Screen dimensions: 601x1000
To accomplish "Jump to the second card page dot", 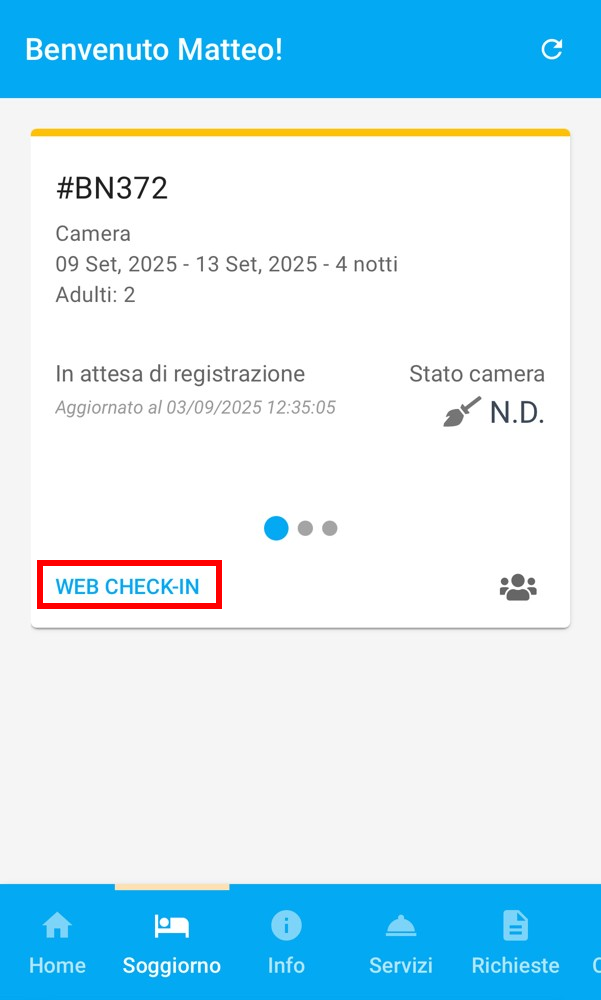I will (306, 528).
